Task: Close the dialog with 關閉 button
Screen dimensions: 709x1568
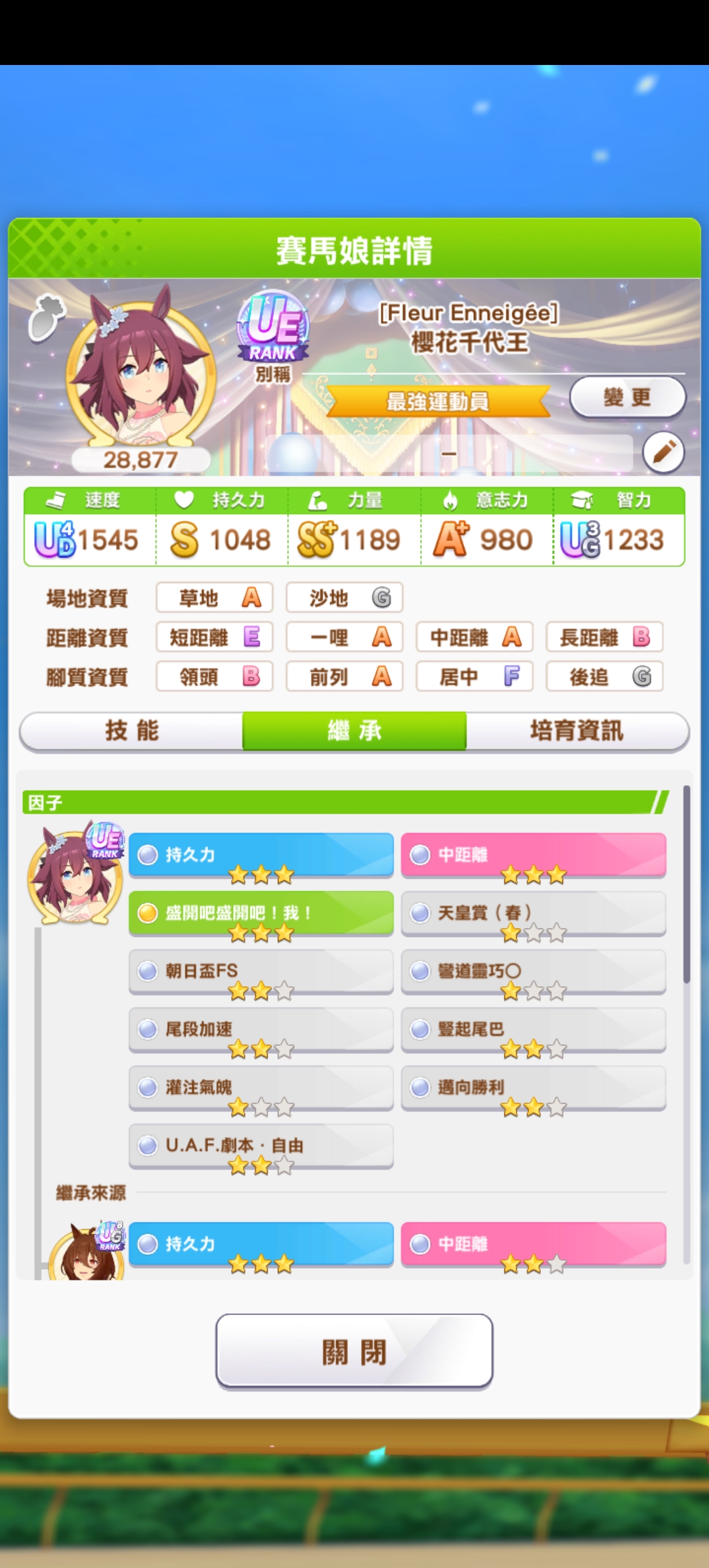Action: (354, 1351)
